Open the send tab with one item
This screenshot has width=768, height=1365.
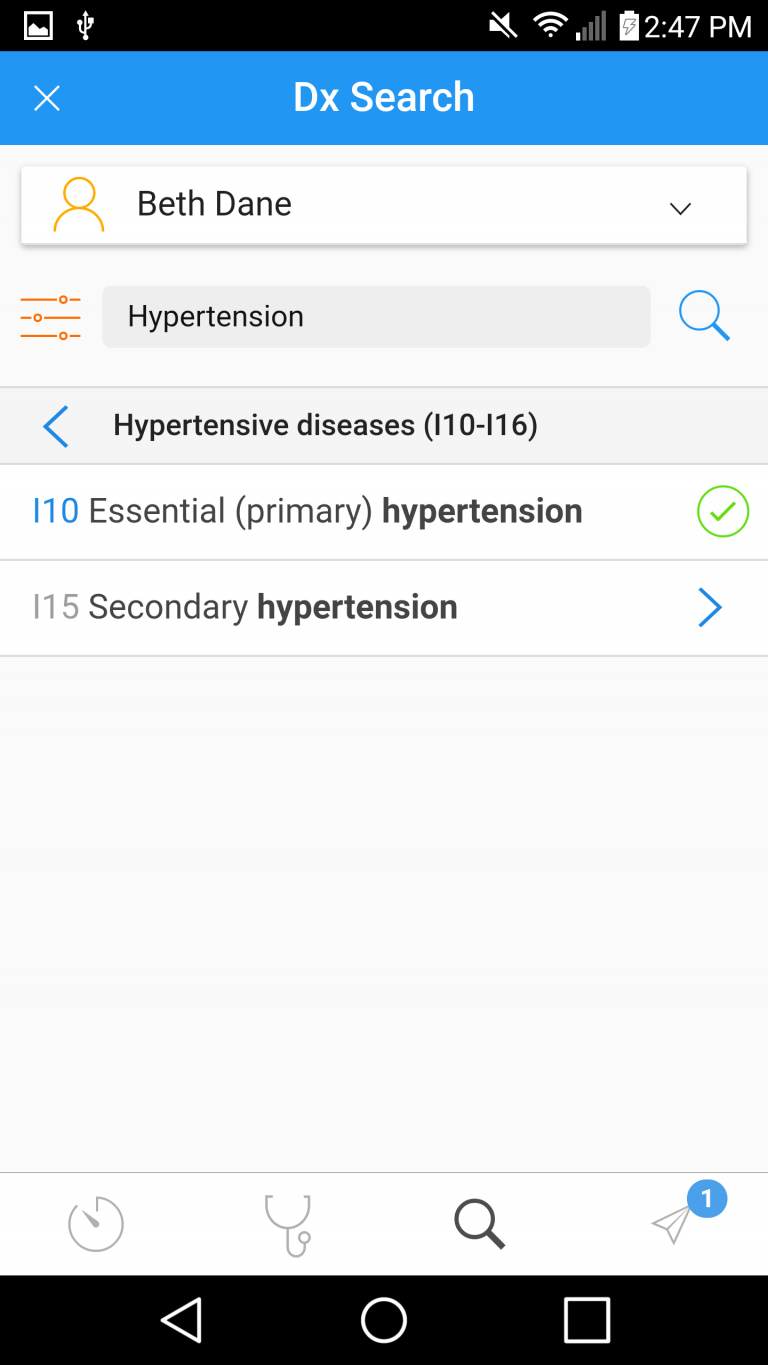674,1224
